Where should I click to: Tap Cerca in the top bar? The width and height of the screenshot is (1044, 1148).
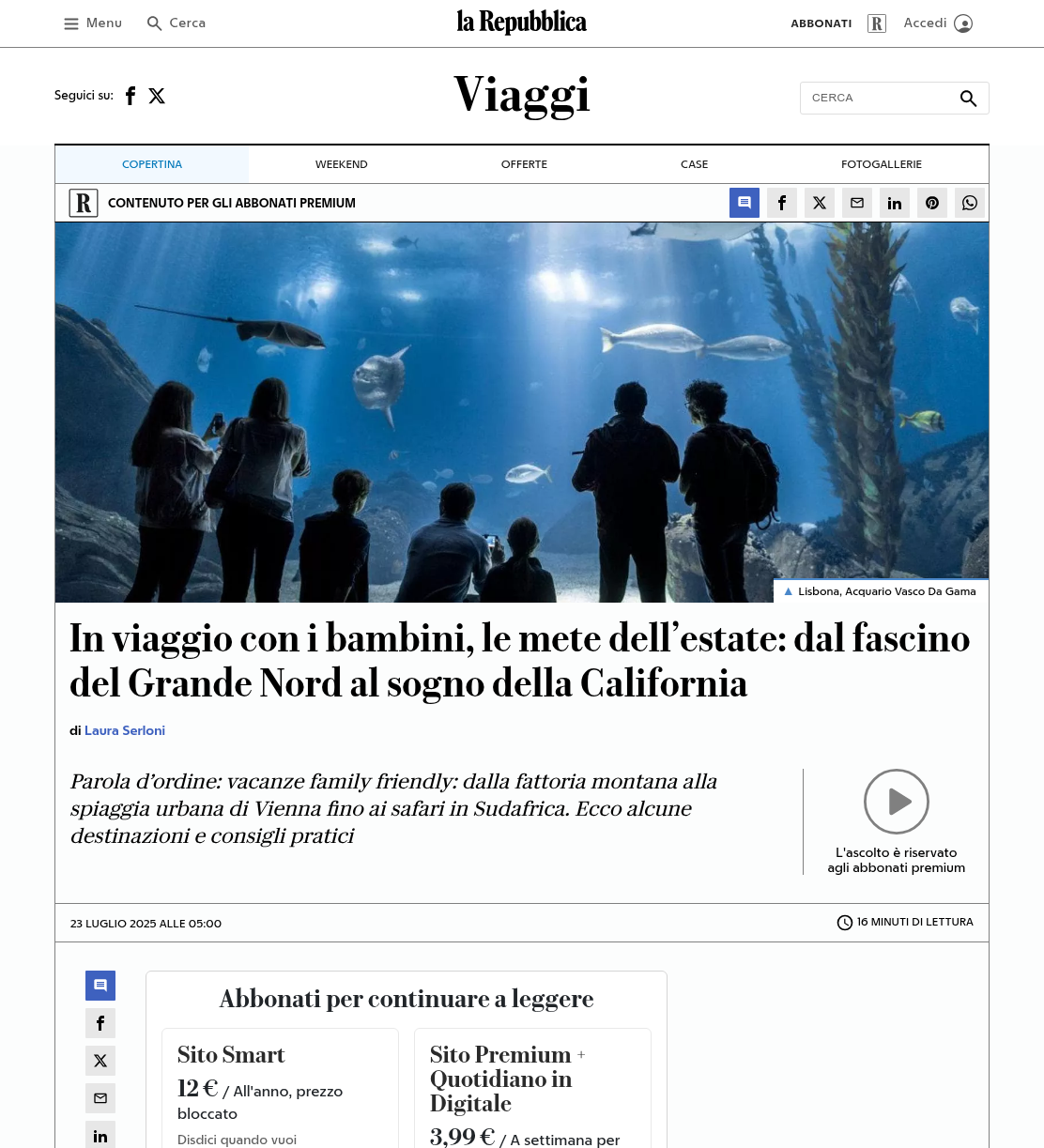click(177, 23)
